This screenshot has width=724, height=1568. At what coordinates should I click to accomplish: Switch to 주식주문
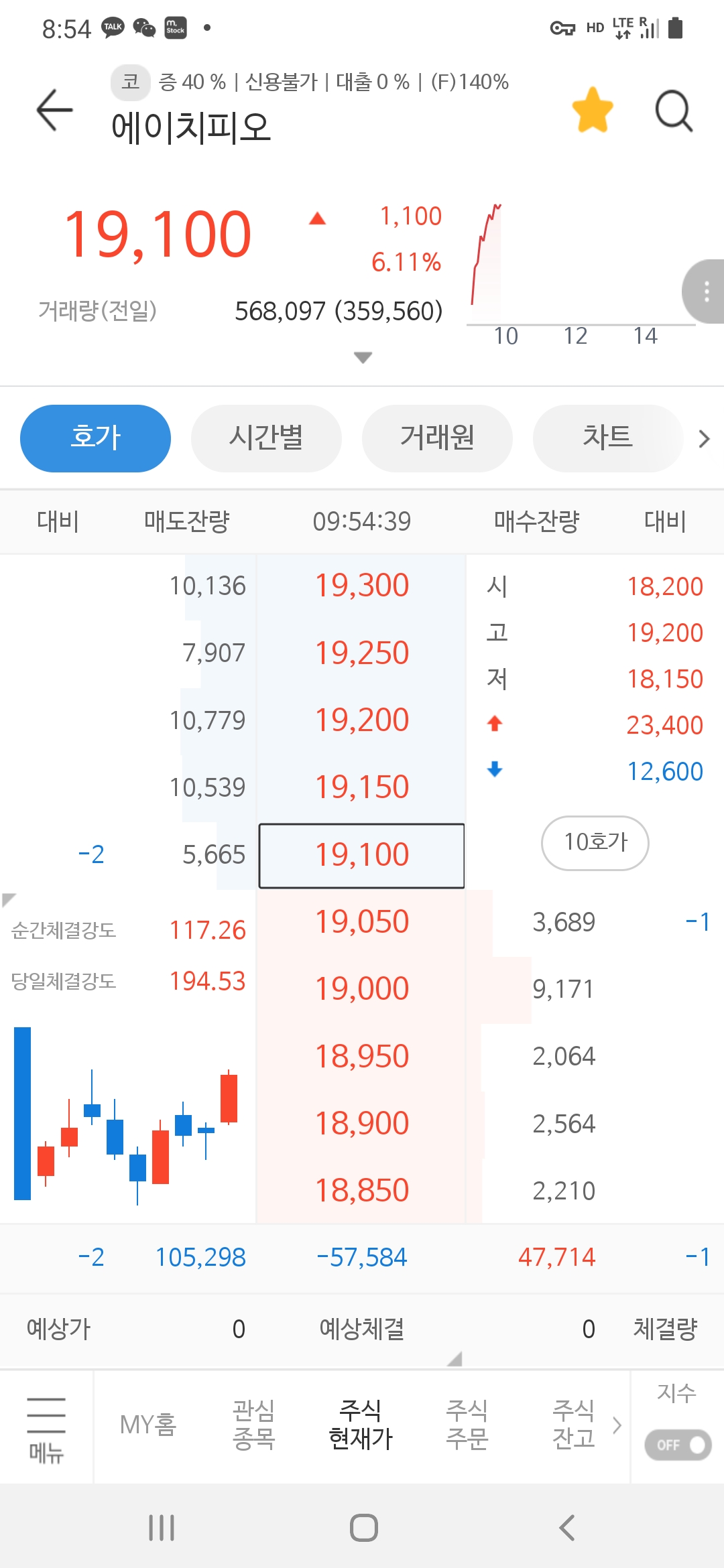point(467,1425)
